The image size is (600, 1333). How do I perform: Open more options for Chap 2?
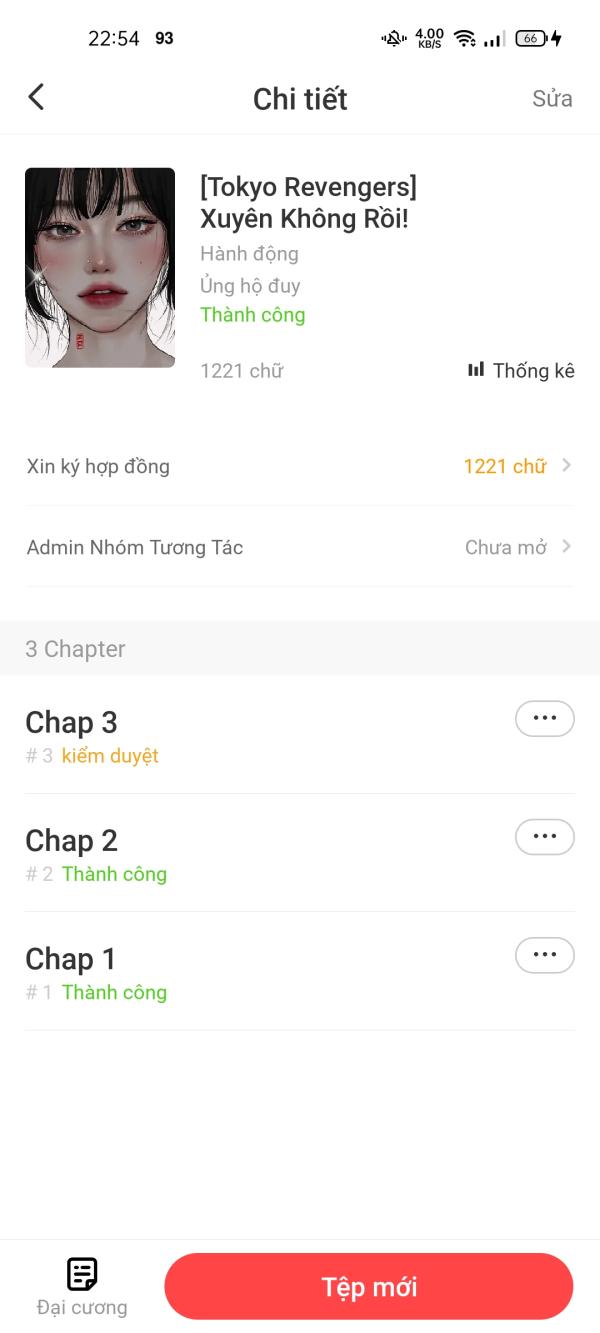[x=544, y=837]
